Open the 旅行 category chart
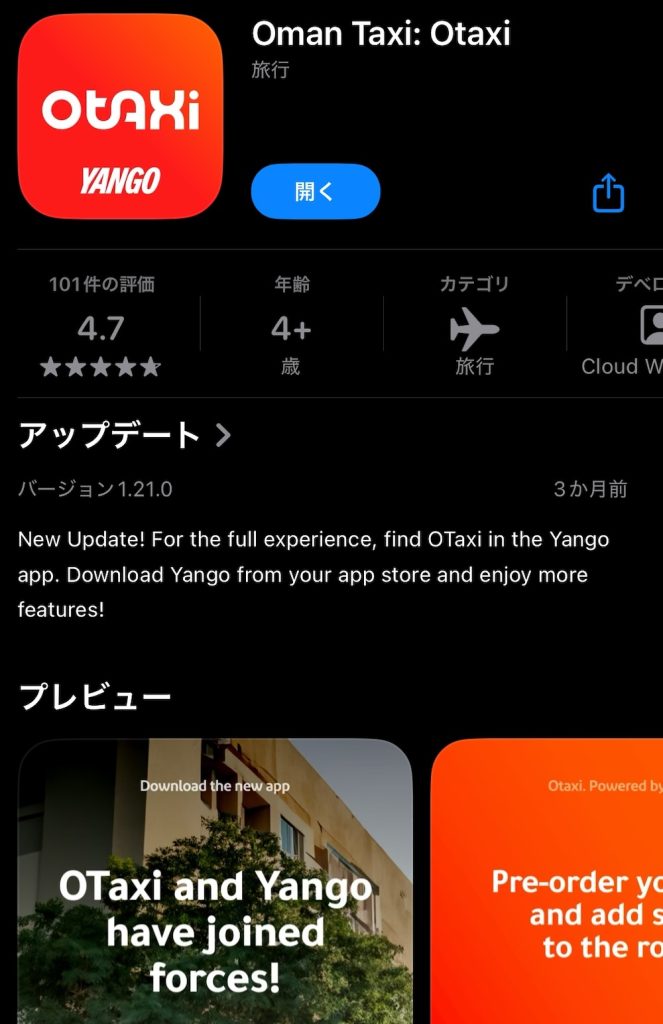The image size is (663, 1024). 474,326
